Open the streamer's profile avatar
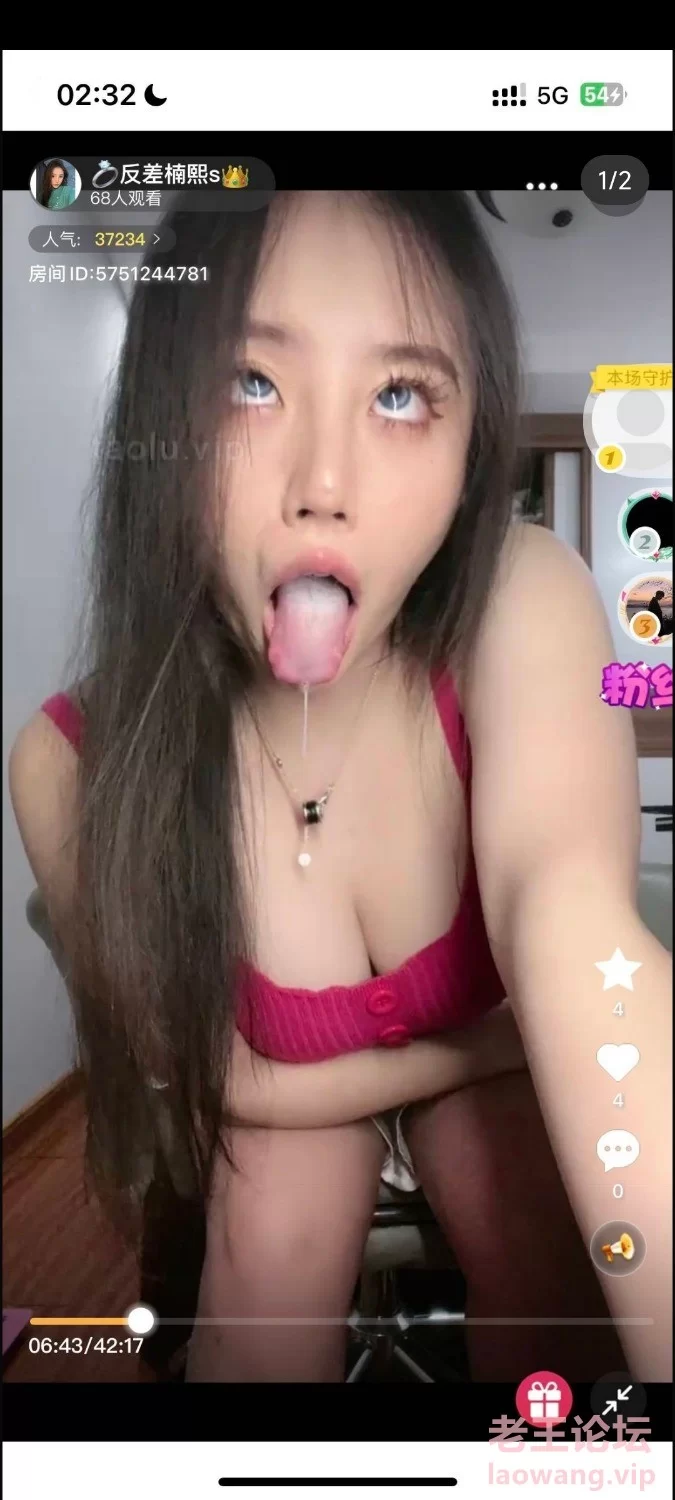675x1500 pixels. pyautogui.click(x=55, y=184)
